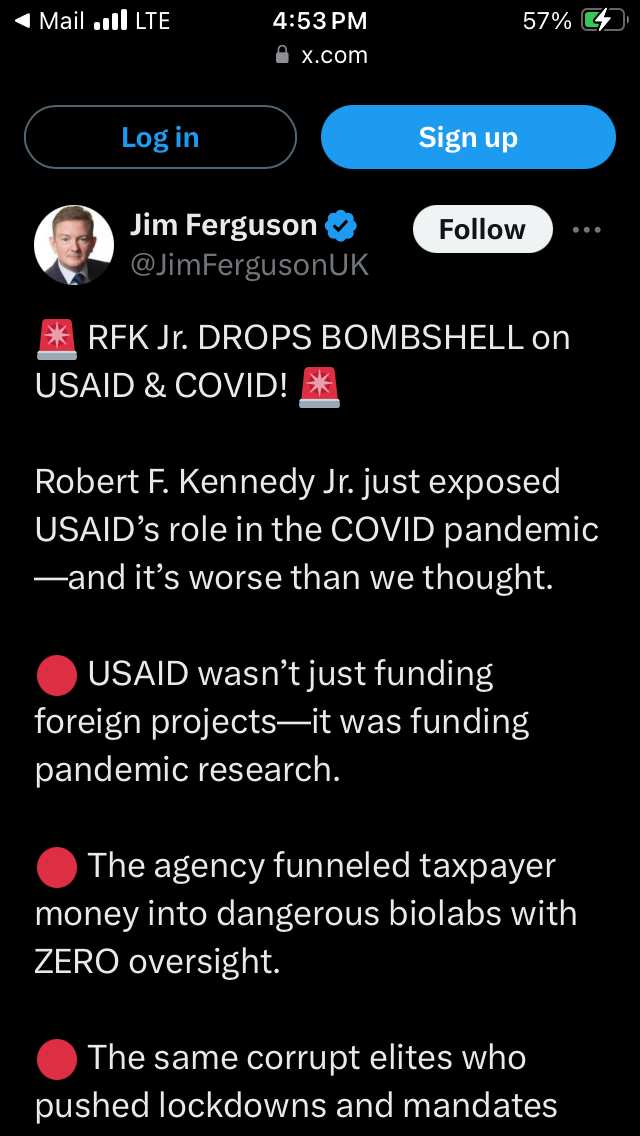Viewport: 640px width, 1136px height.
Task: Tap the Sign up button
Action: (468, 137)
